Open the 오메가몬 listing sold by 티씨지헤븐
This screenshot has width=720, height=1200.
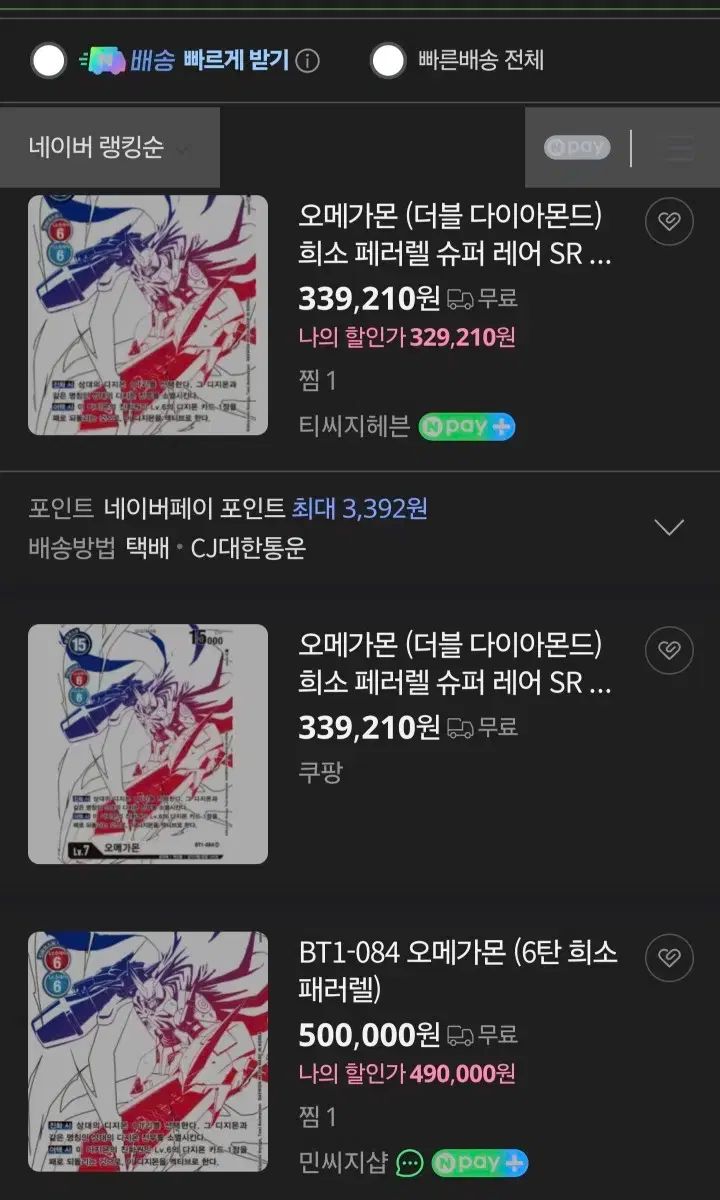(x=455, y=234)
